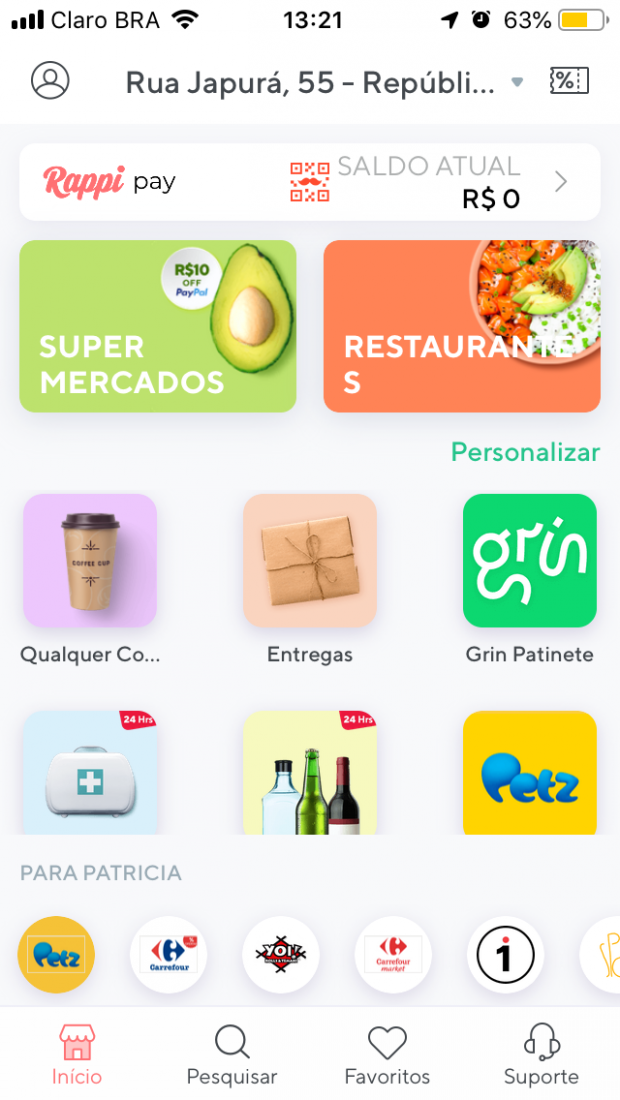The image size is (620, 1100).
Task: Open the Super Mercados banner
Action: (x=158, y=326)
